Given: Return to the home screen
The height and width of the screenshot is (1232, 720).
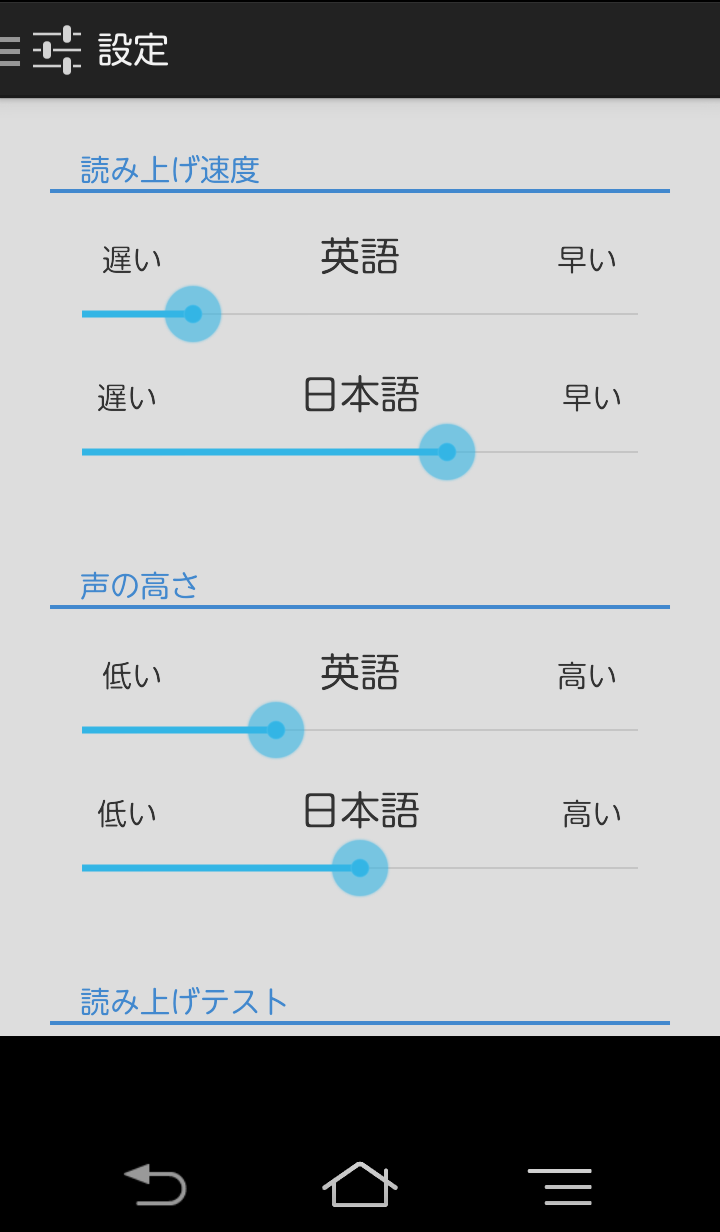Looking at the screenshot, I should (x=360, y=1185).
